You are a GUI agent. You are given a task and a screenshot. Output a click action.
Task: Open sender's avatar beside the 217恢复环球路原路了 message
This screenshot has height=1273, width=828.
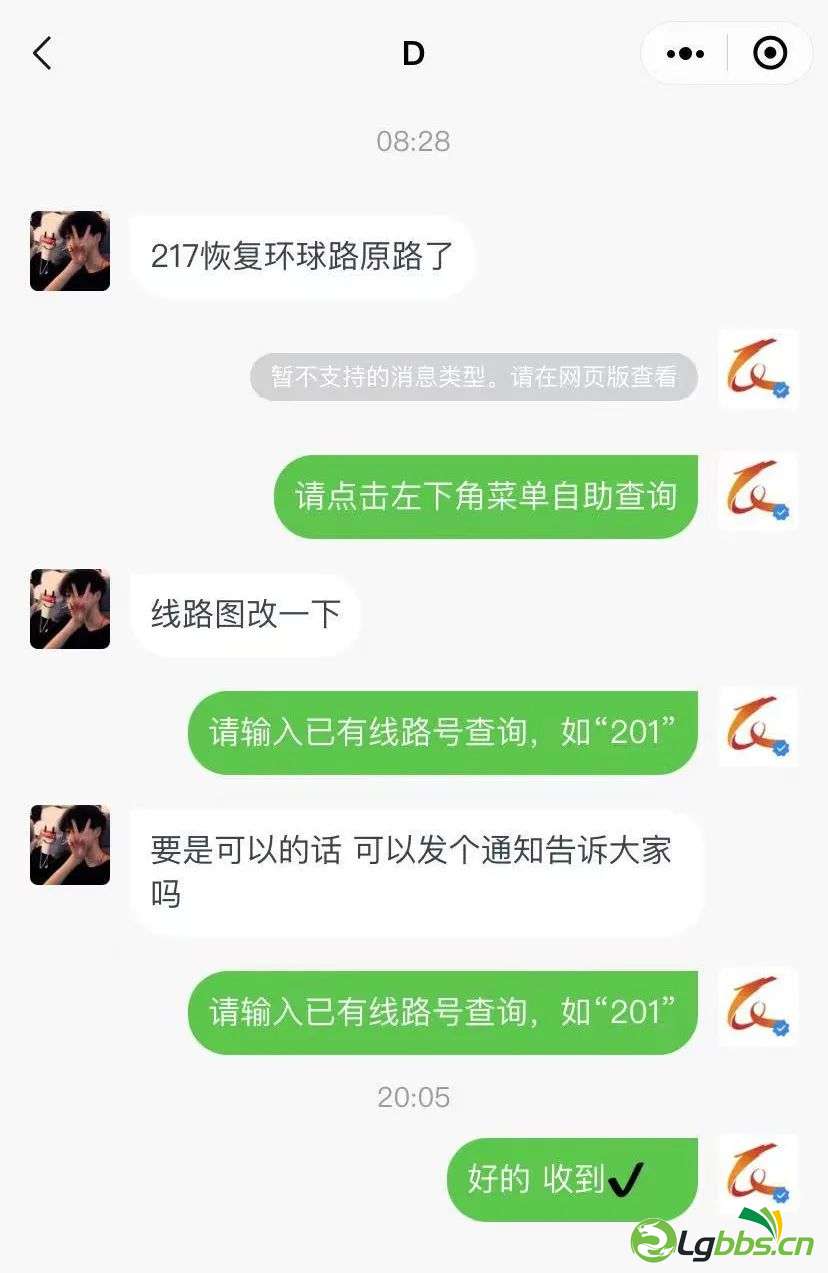[70, 251]
